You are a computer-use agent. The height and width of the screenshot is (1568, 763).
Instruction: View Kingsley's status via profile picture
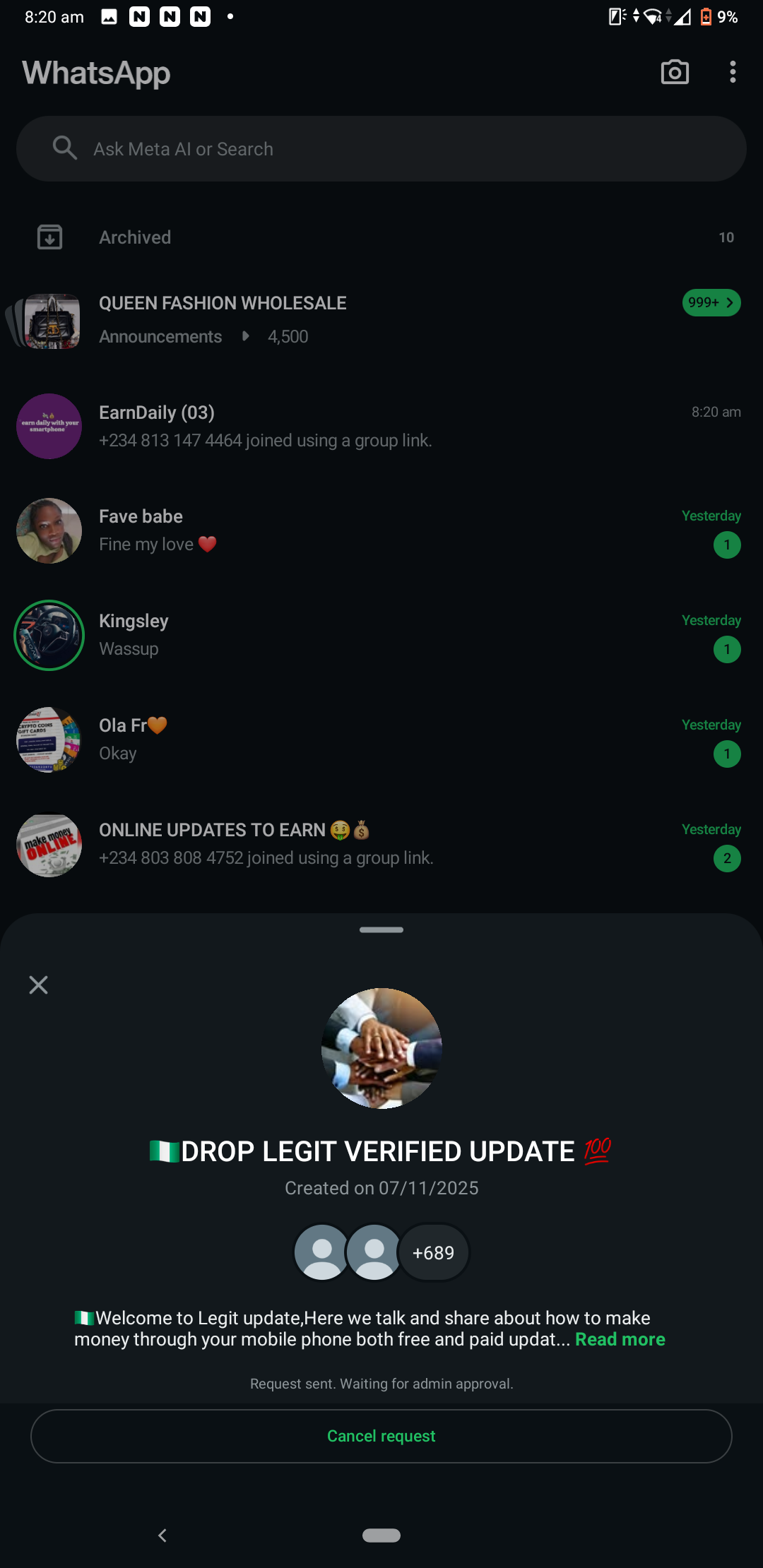click(x=49, y=635)
